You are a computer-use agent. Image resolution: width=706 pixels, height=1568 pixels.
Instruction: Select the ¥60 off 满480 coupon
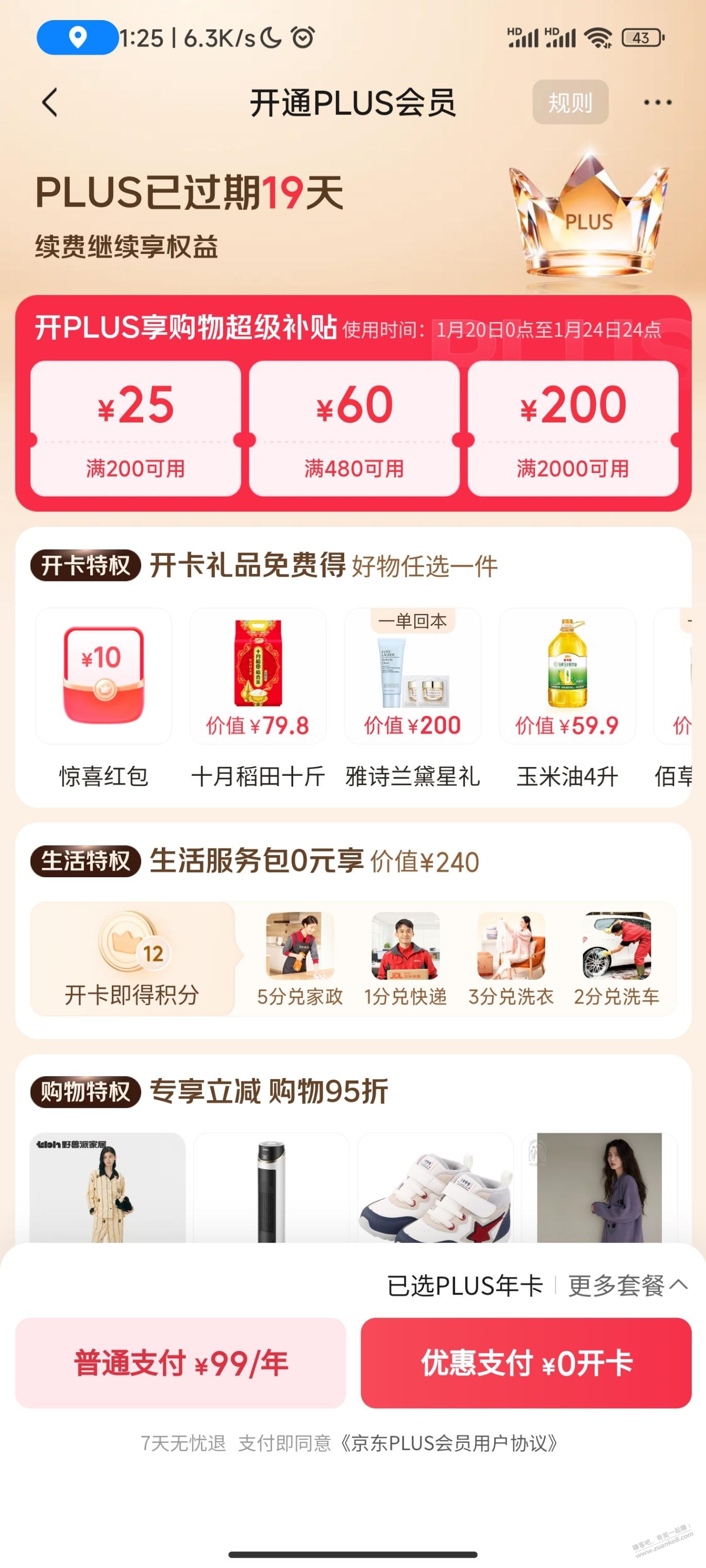(x=354, y=428)
